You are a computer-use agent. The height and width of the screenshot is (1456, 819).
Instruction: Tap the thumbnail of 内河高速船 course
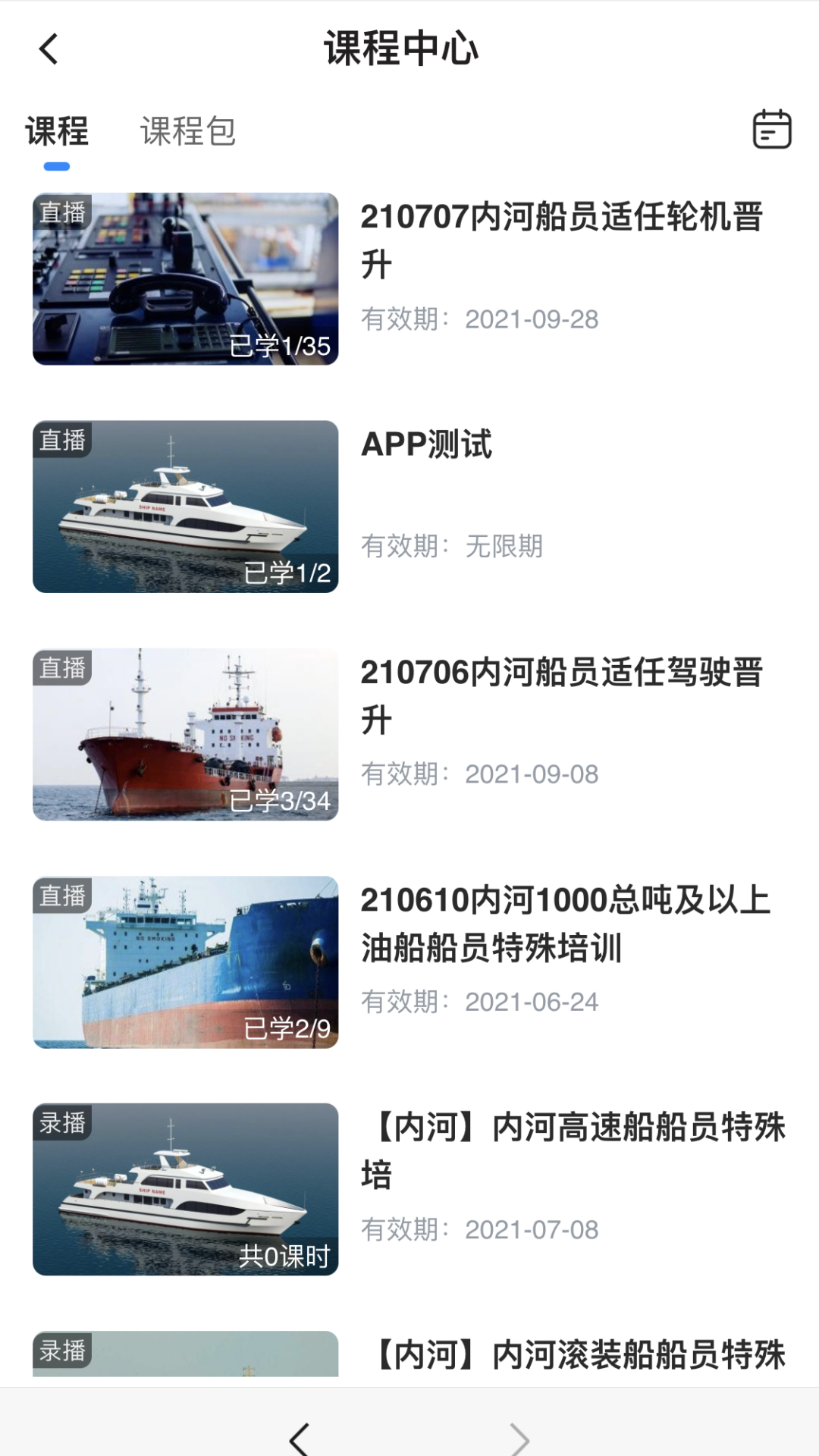pos(186,1187)
